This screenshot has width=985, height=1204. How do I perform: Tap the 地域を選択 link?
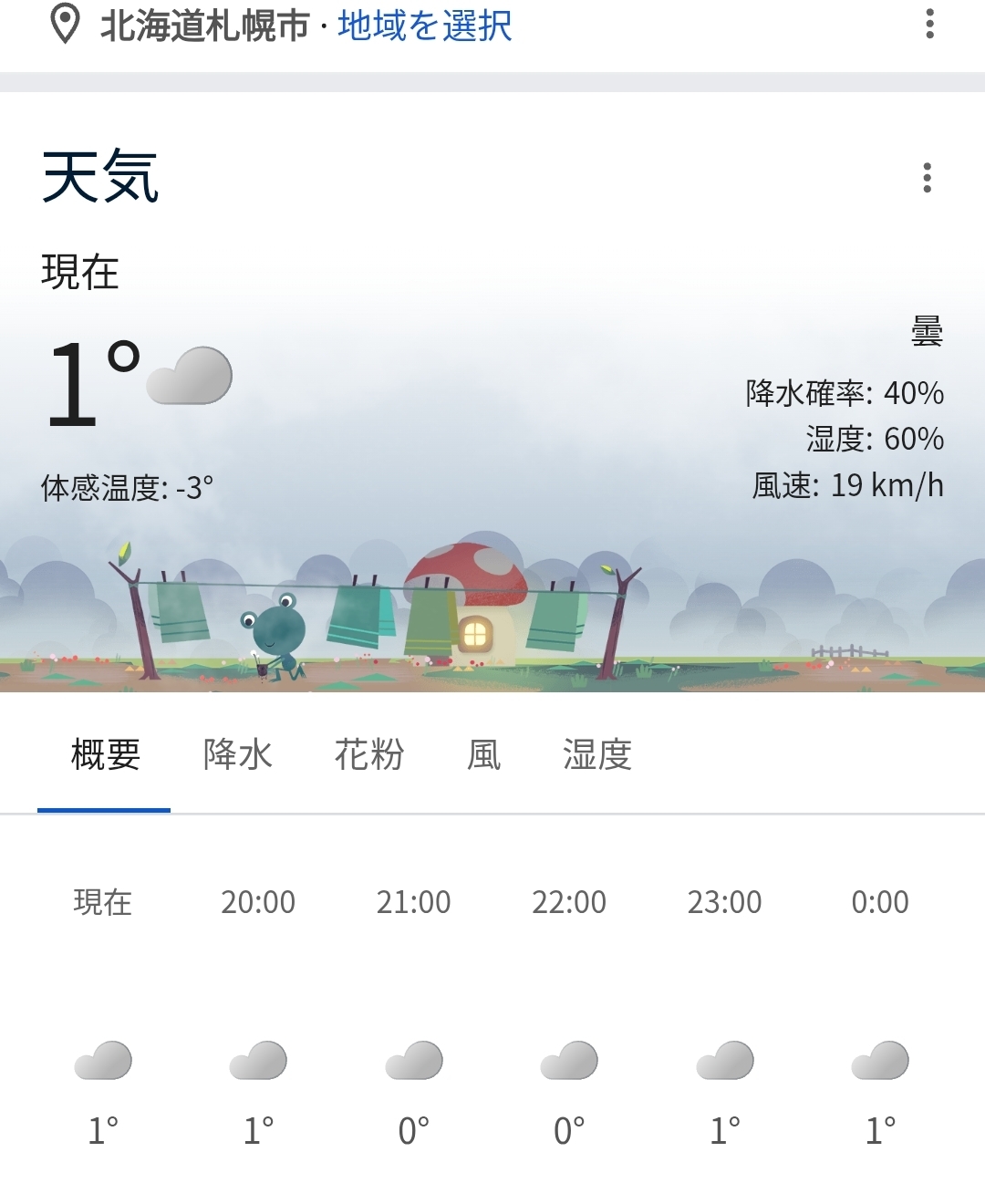(424, 26)
